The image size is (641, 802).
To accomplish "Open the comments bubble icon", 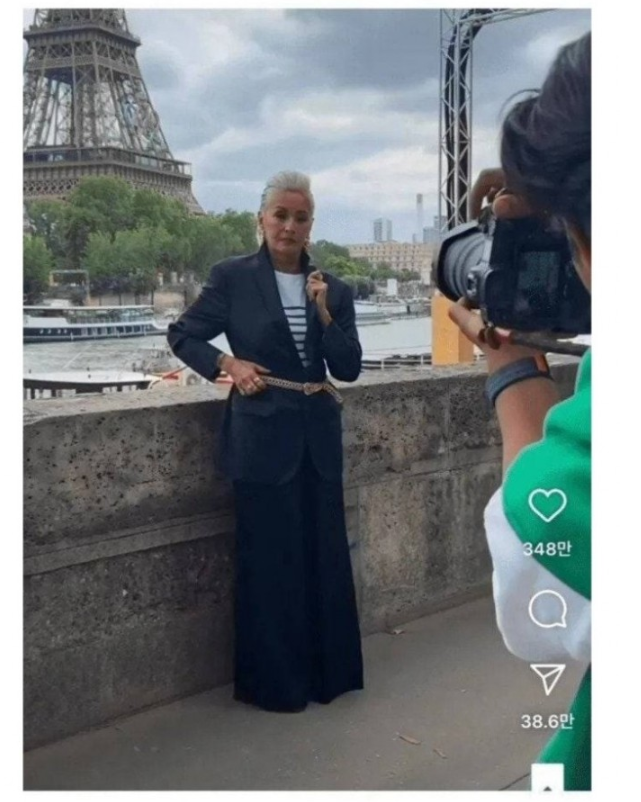I will tap(547, 608).
